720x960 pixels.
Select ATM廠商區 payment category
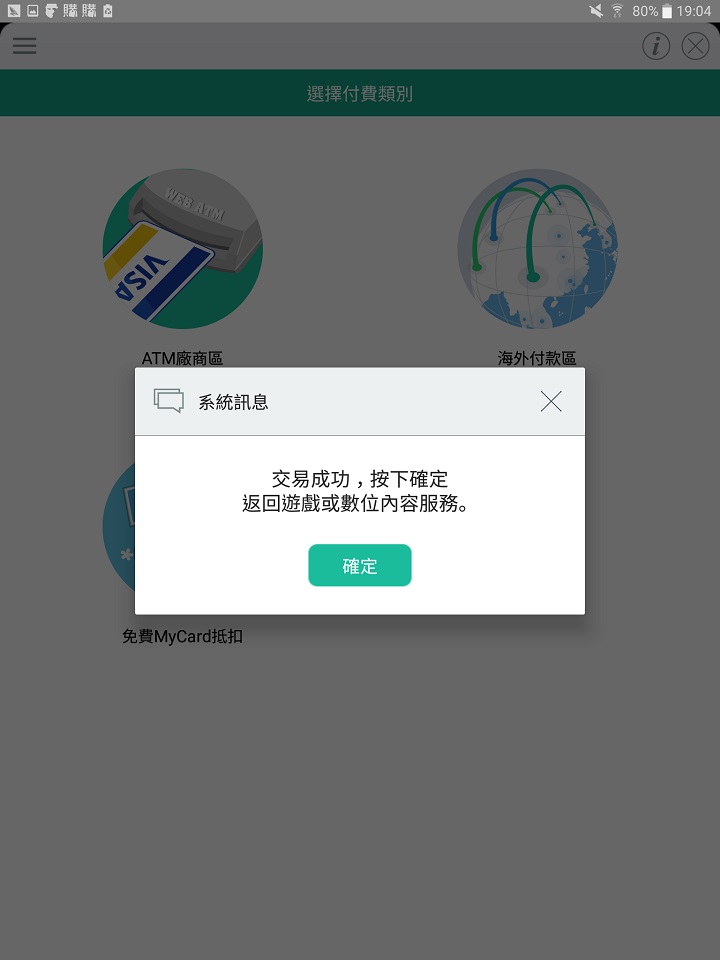click(x=182, y=250)
